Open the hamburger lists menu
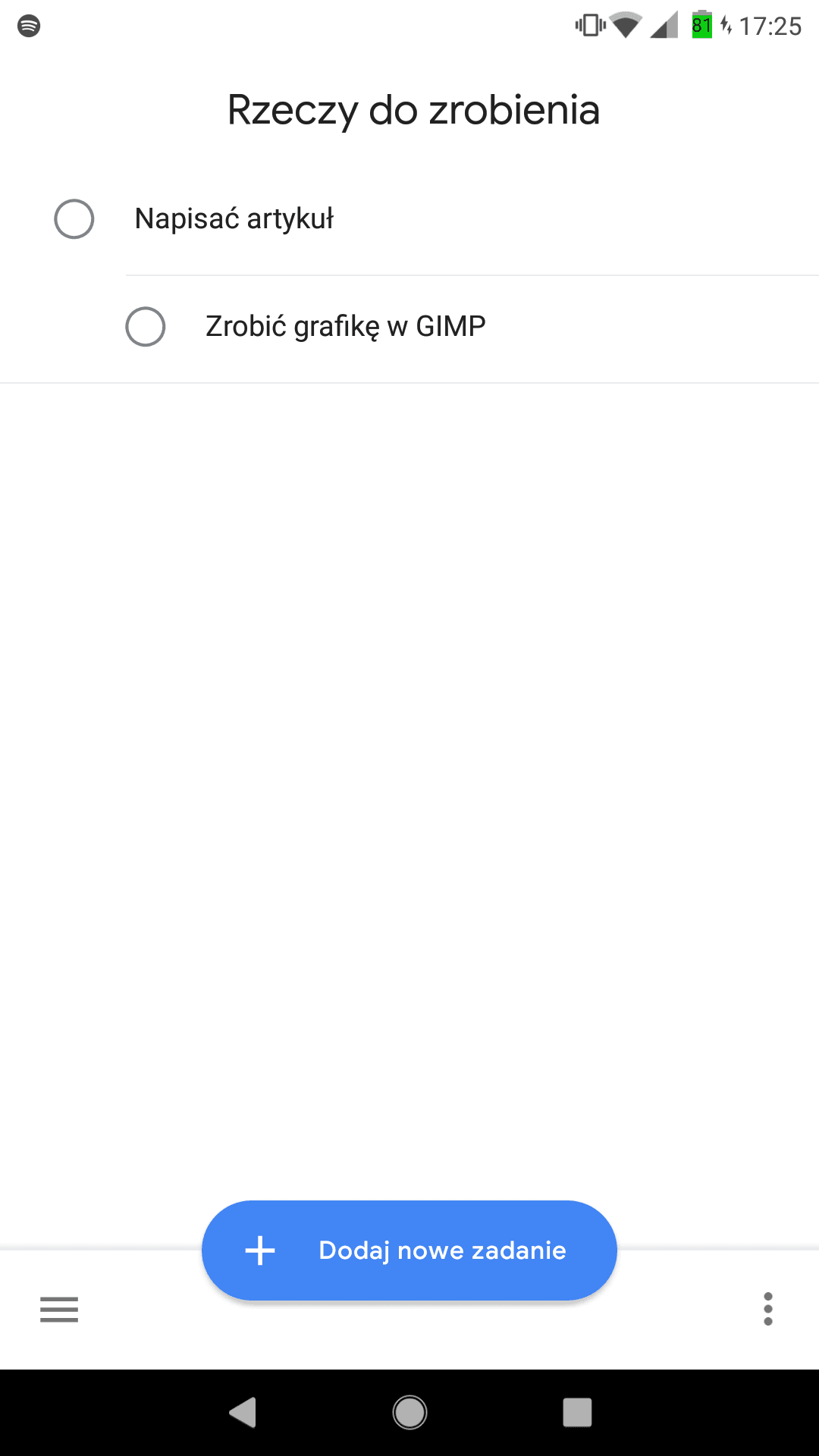819x1456 pixels. click(59, 1310)
